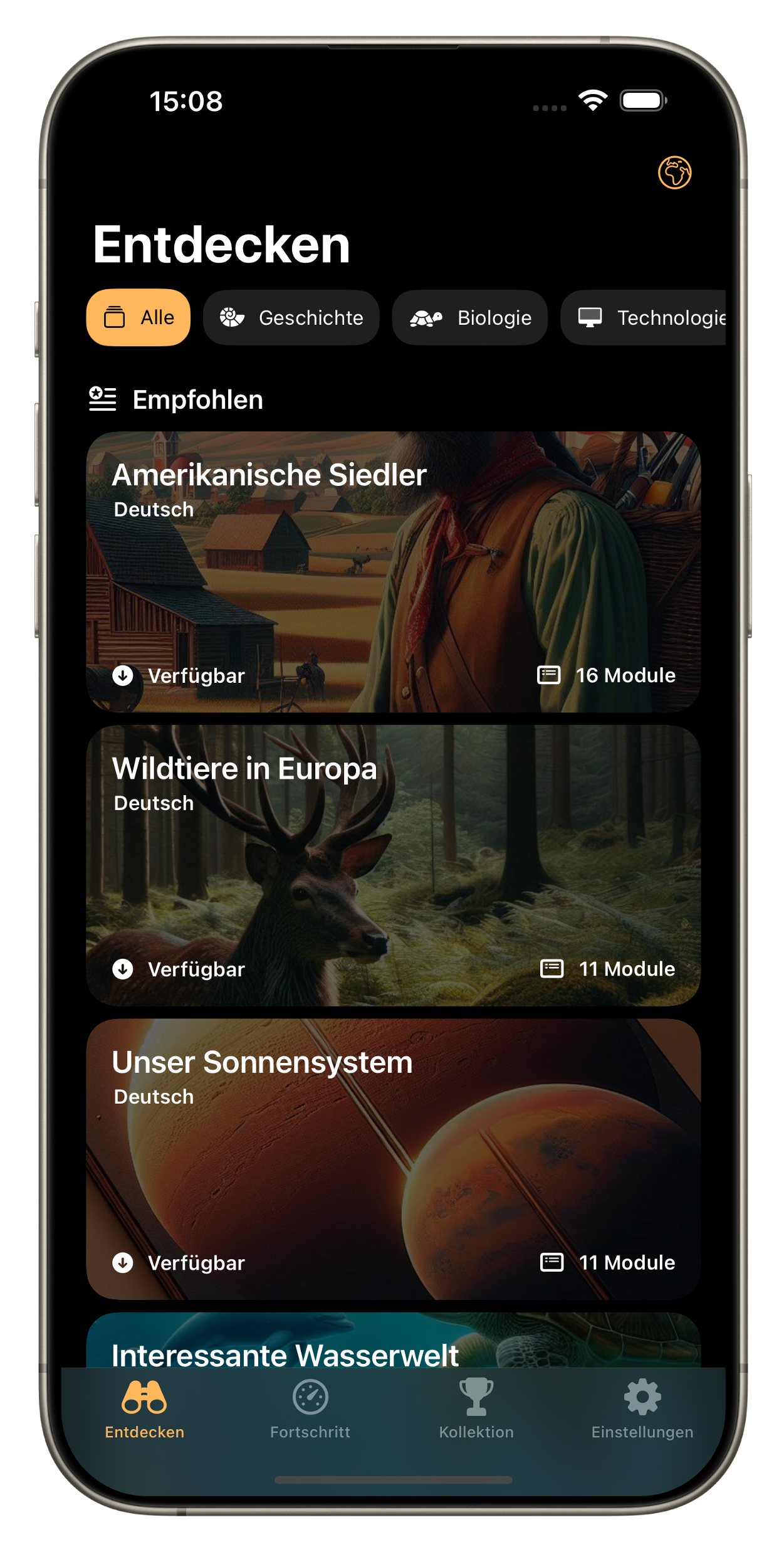
Task: Open the Unser Sonnensystem course card
Action: pyautogui.click(x=393, y=1159)
